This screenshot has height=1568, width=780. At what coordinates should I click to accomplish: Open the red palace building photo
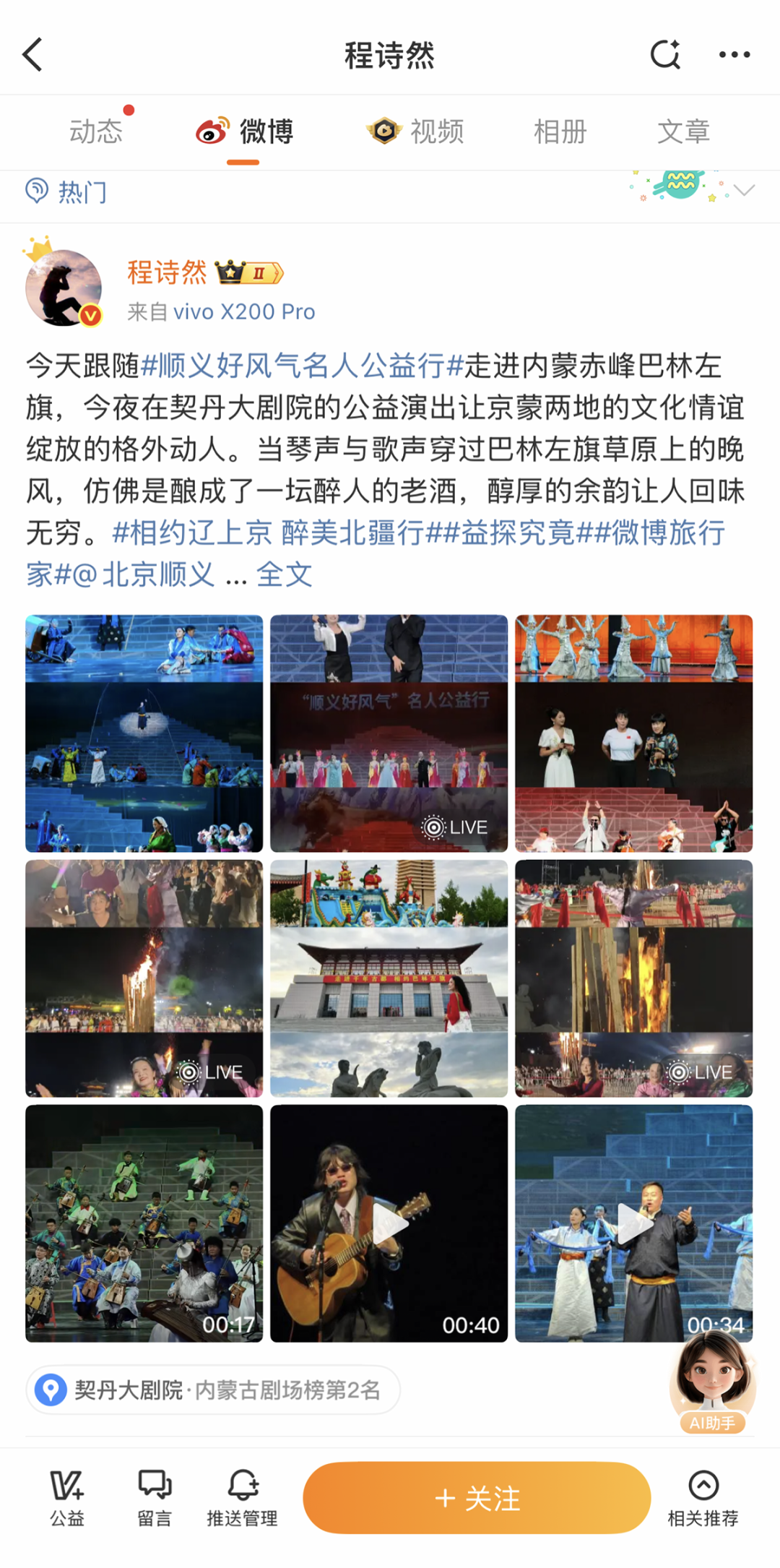coord(389,978)
